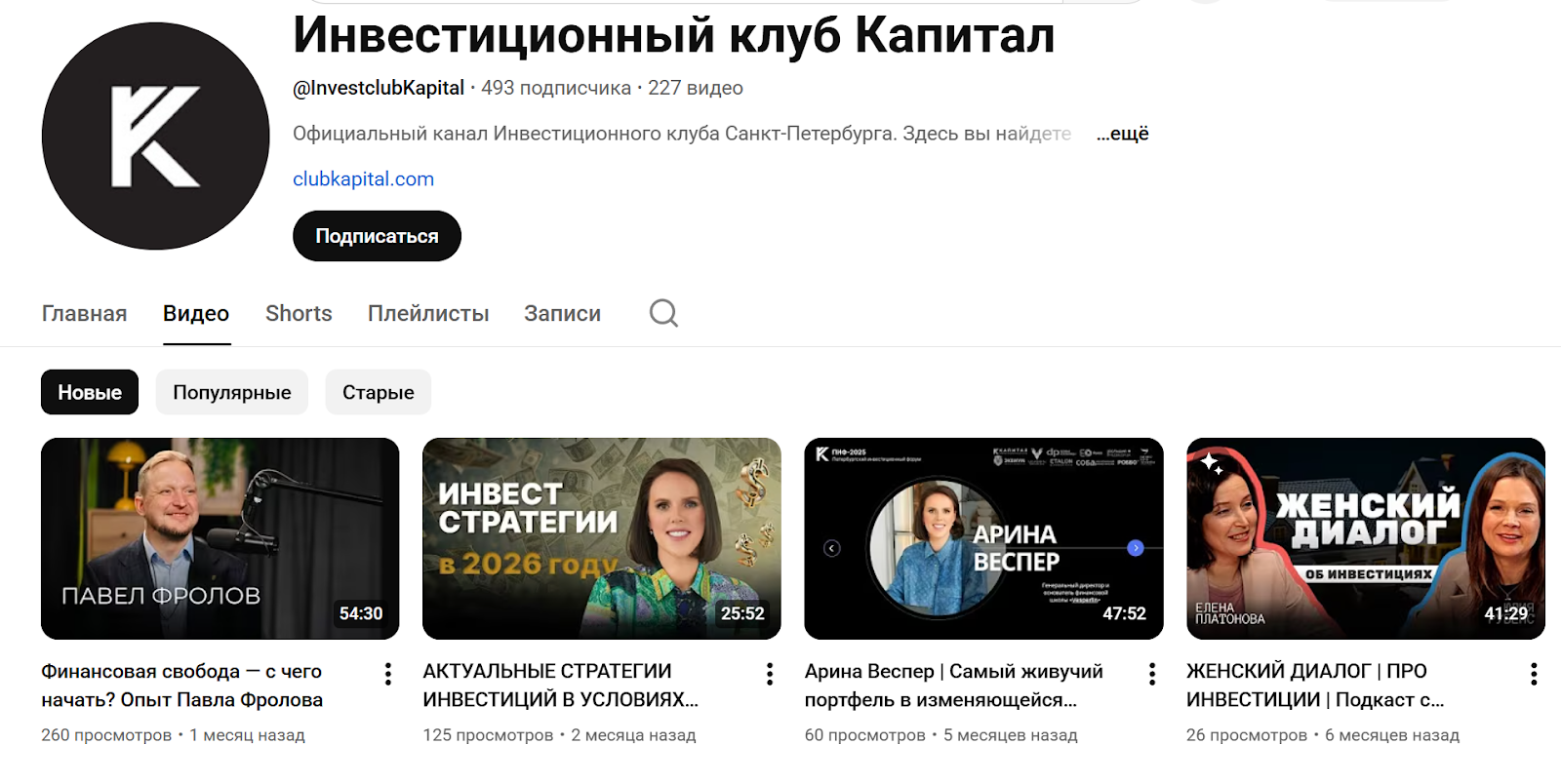Open the Павел Фролов video thumbnail
Image resolution: width=1561 pixels, height=784 pixels.
click(220, 538)
